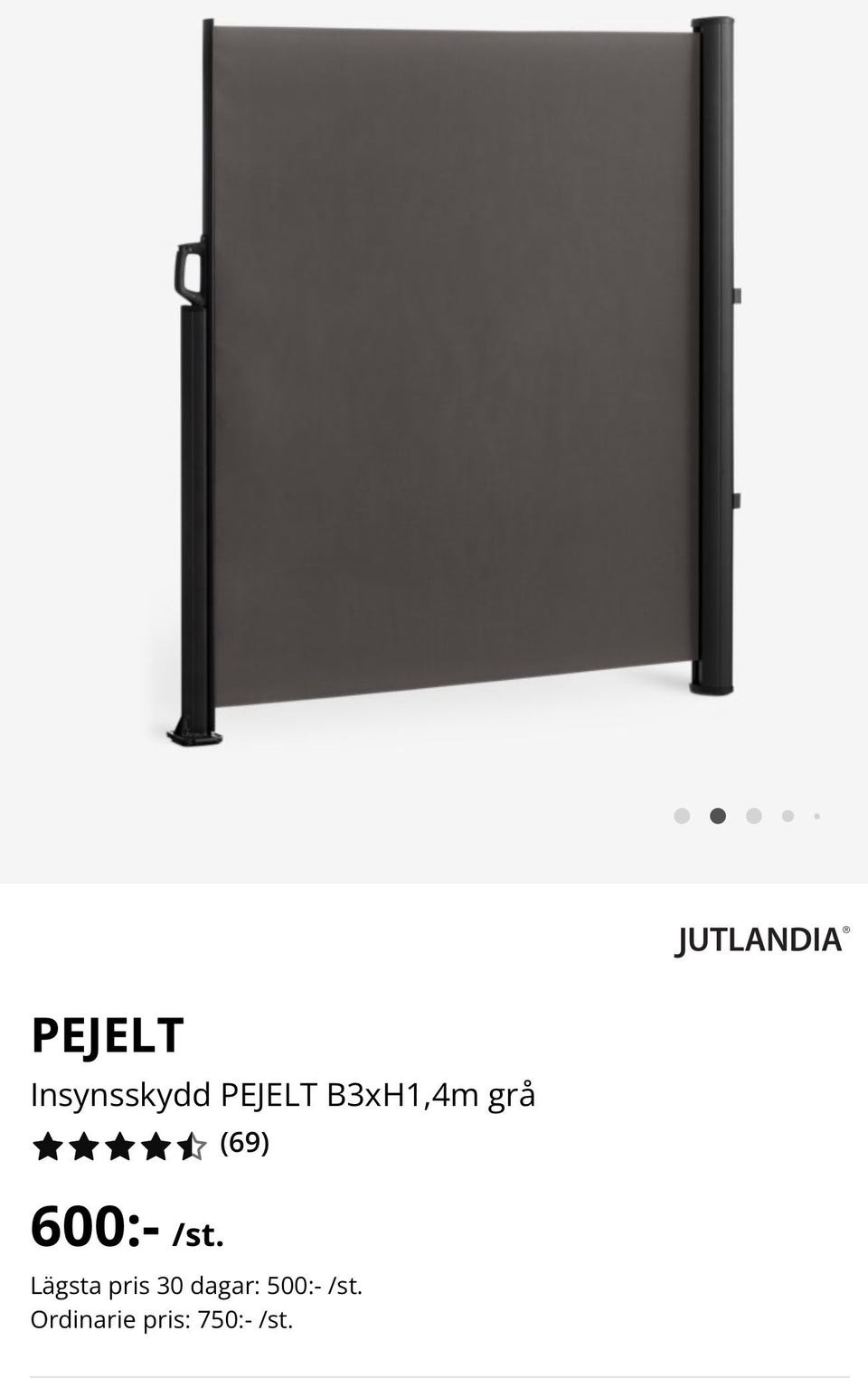Click the Lägsta pris 30 dagar text

[x=197, y=1284]
